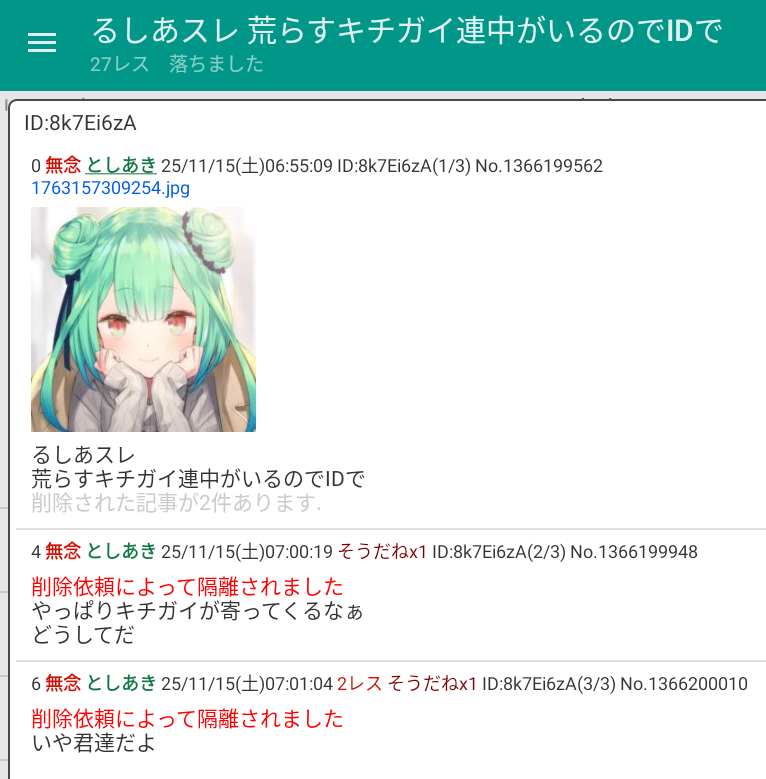Show the 2レス replies to post 6
Screen dimensions: 766x779
tap(359, 684)
